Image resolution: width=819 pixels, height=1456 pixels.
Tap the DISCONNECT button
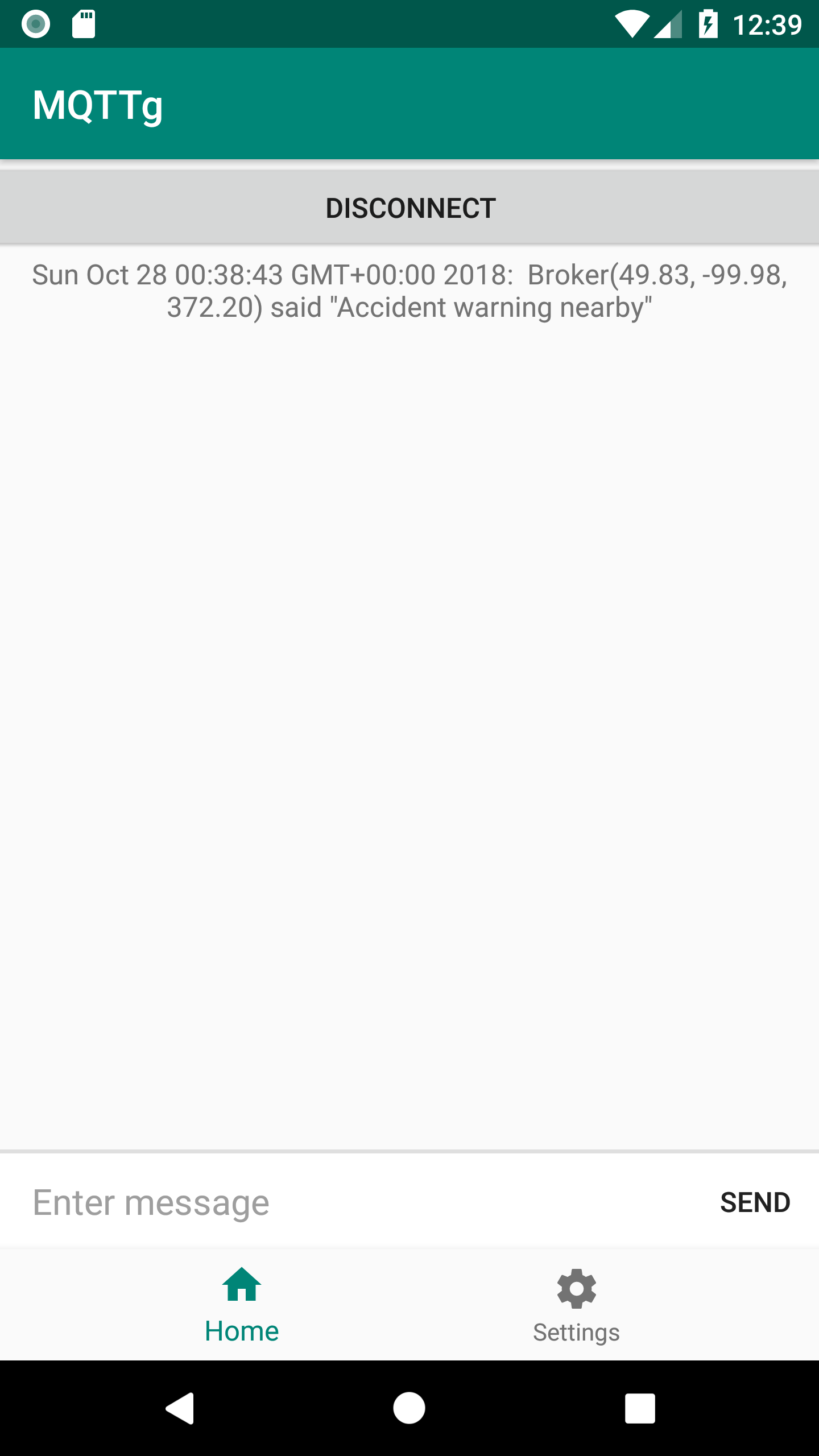click(x=409, y=208)
